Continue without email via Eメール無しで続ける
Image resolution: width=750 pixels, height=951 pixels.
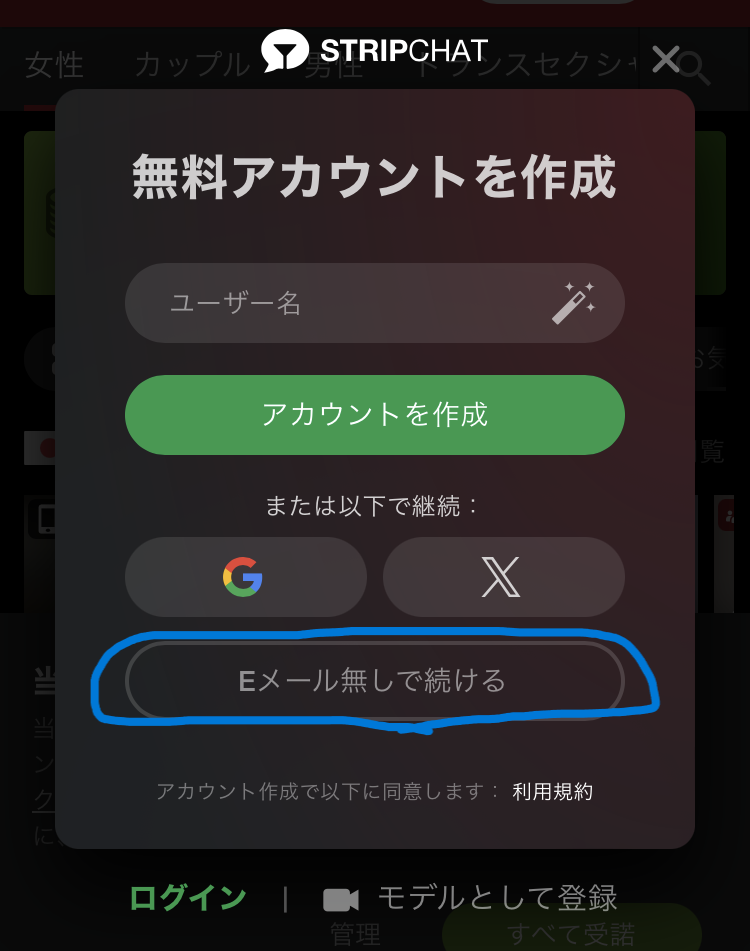click(x=375, y=679)
